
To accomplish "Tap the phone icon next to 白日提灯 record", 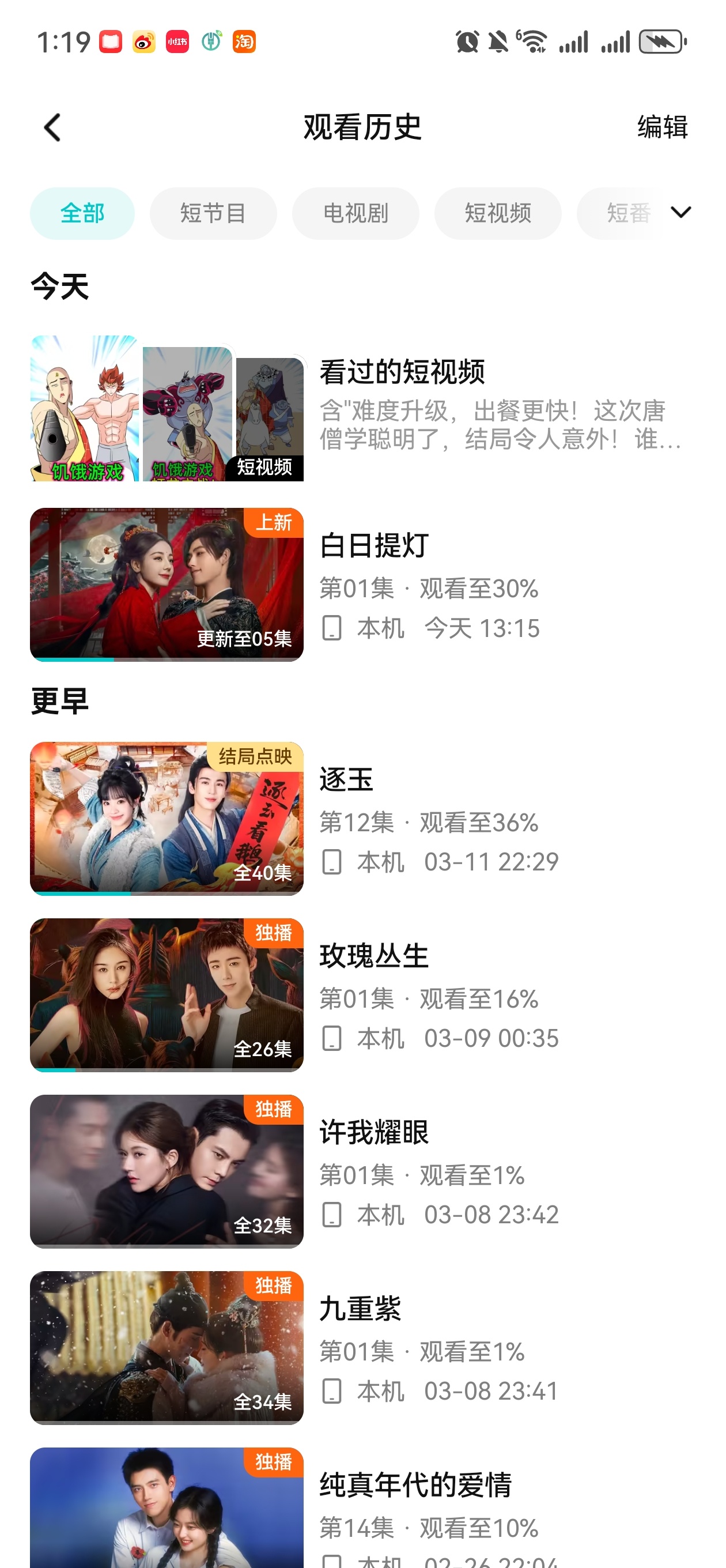I will coord(332,628).
